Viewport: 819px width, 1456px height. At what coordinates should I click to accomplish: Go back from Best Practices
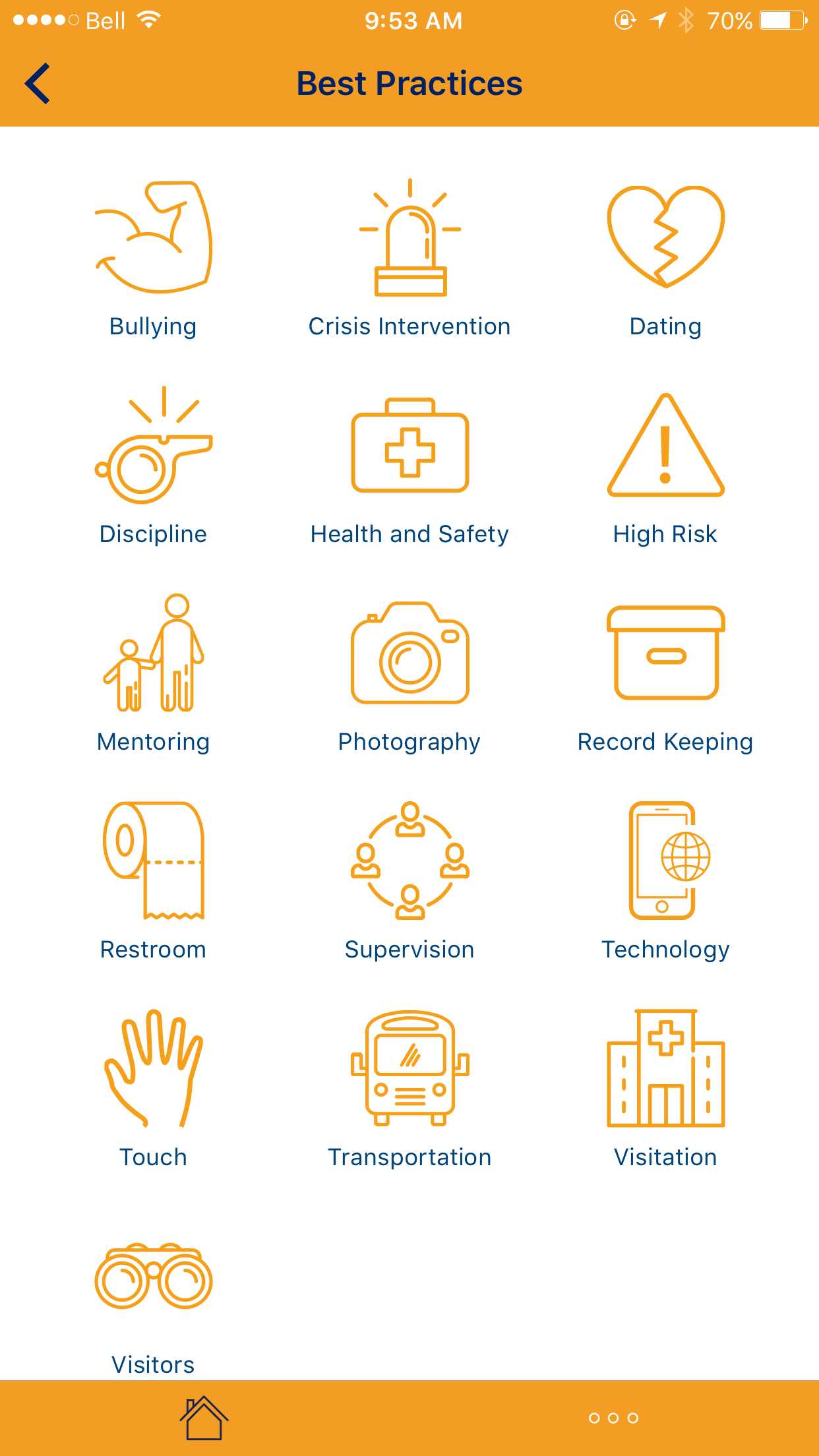pyautogui.click(x=38, y=84)
